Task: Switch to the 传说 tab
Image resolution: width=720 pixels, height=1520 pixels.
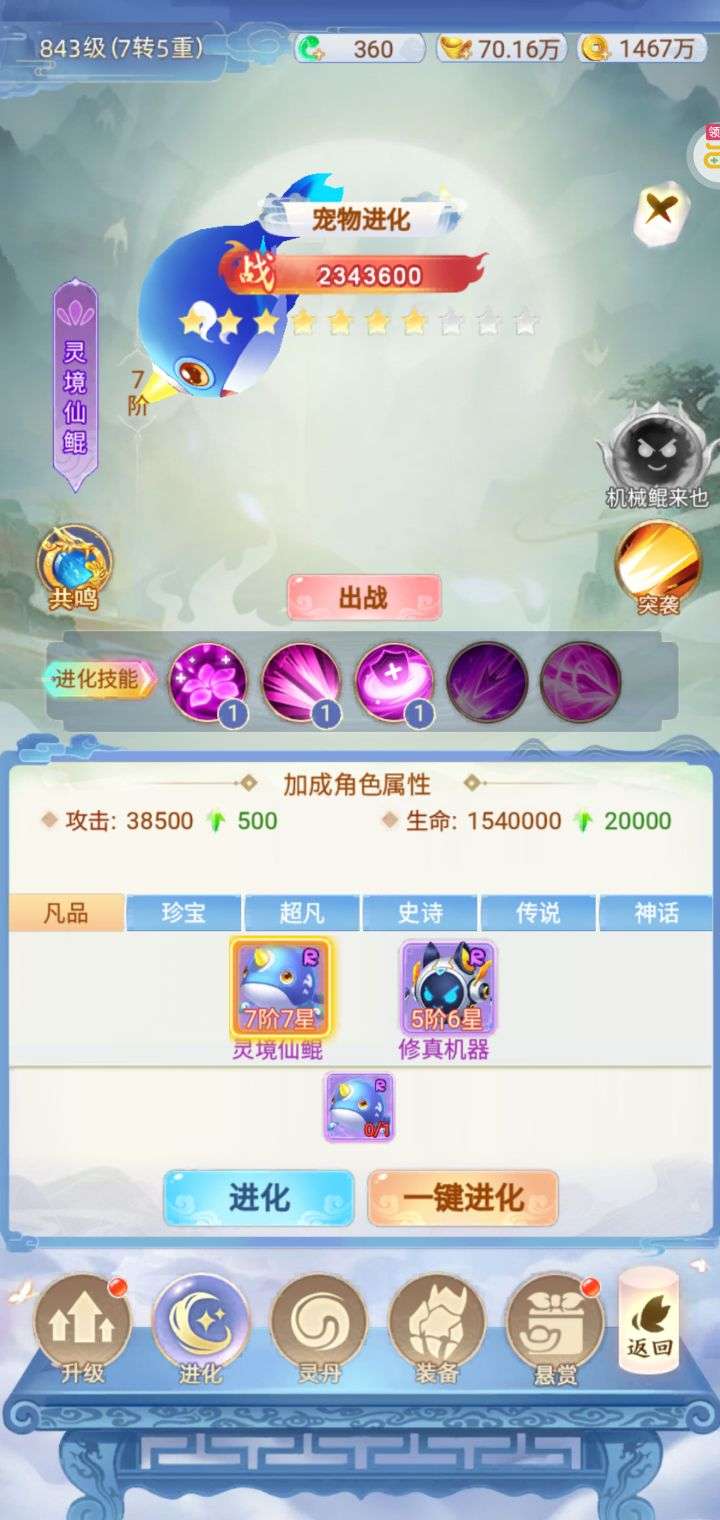Action: click(538, 913)
